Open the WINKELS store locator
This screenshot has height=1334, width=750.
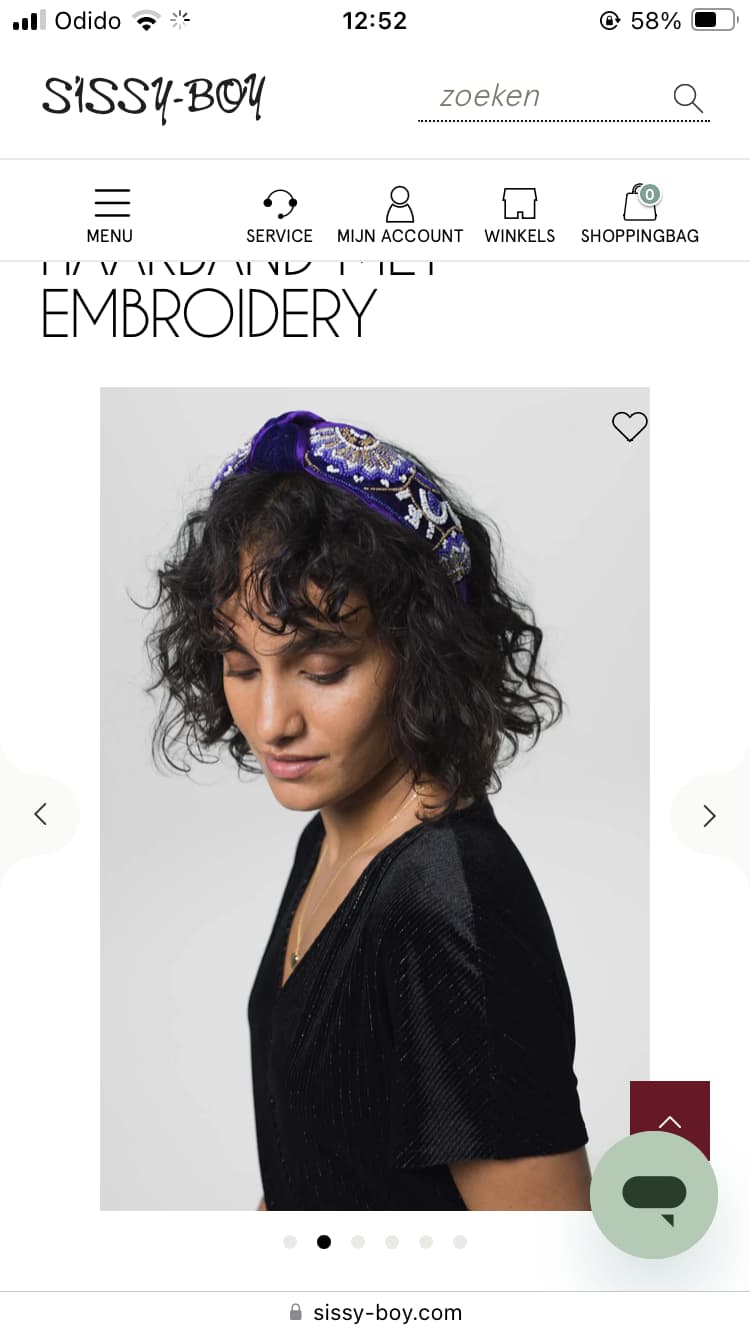pos(520,216)
